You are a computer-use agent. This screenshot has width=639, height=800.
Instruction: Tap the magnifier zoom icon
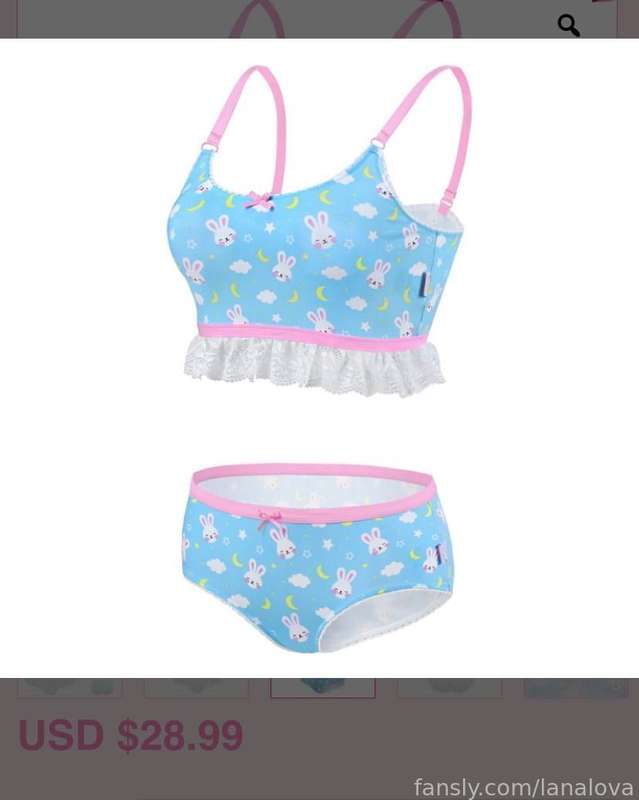point(569,26)
